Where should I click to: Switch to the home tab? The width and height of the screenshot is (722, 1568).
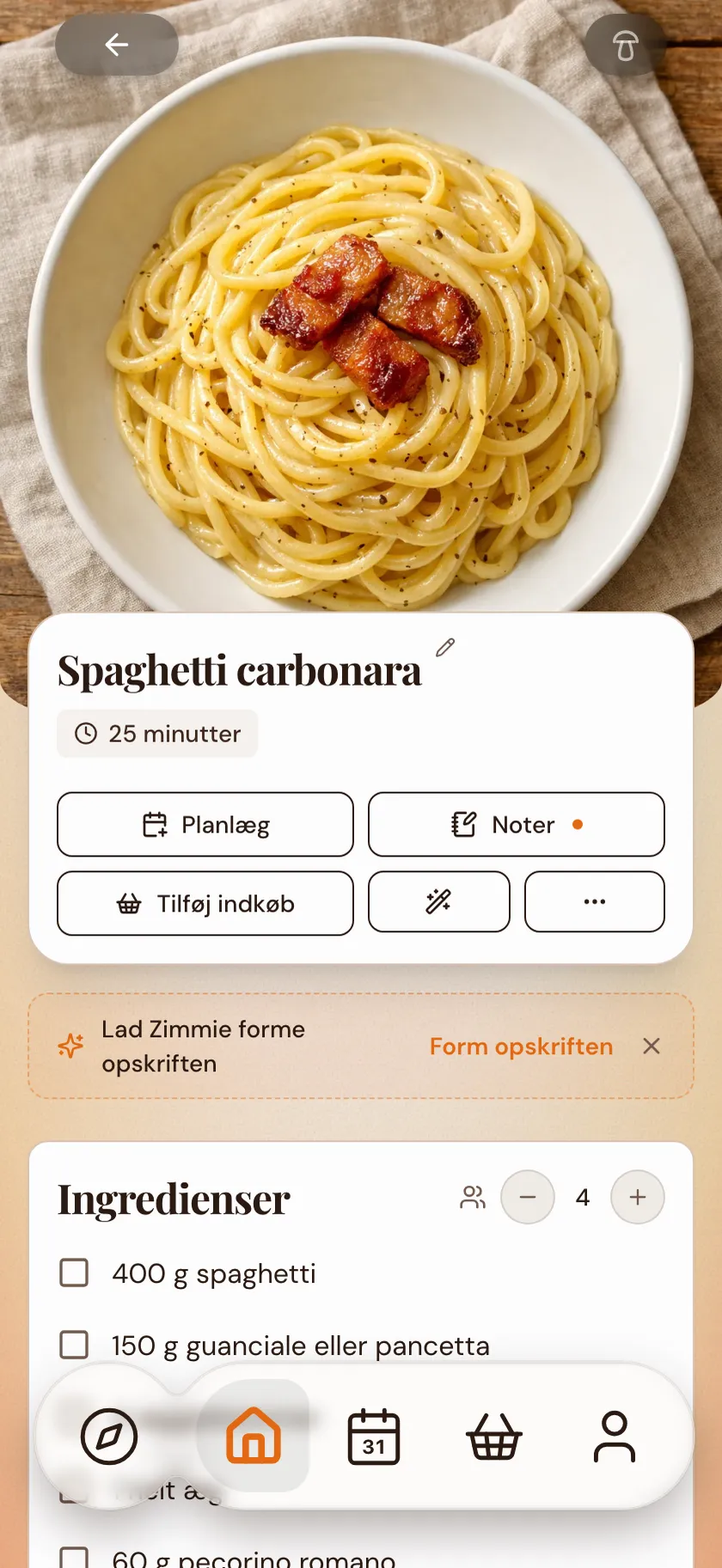point(254,1436)
